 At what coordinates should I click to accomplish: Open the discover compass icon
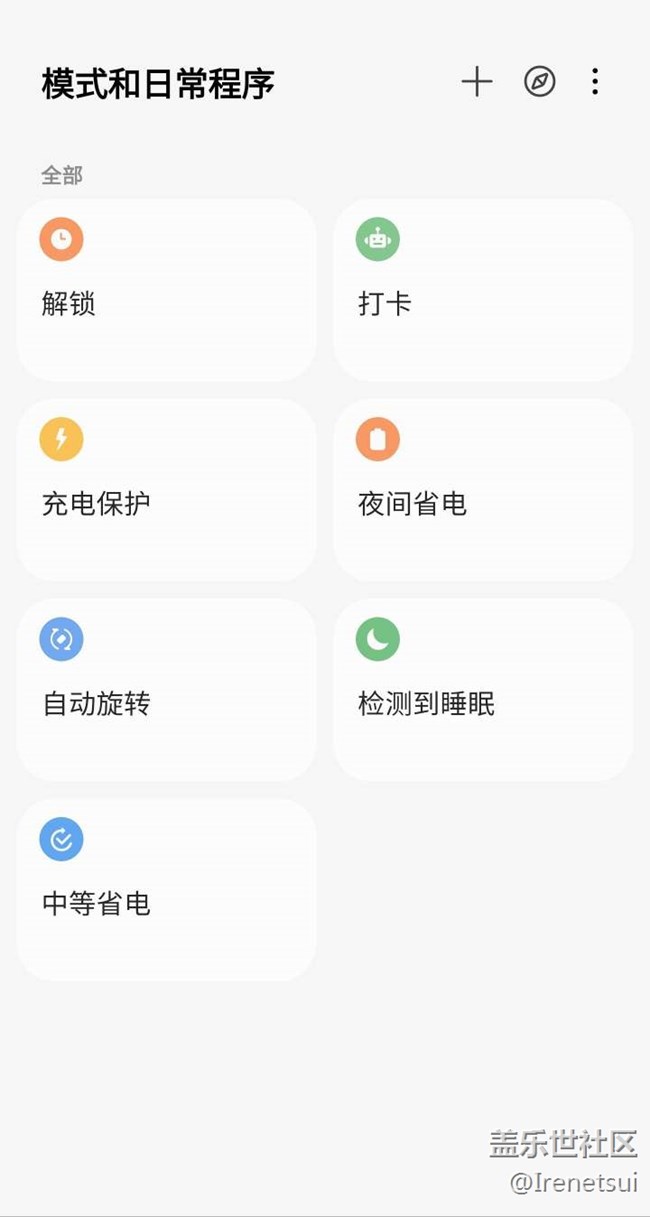coord(540,82)
